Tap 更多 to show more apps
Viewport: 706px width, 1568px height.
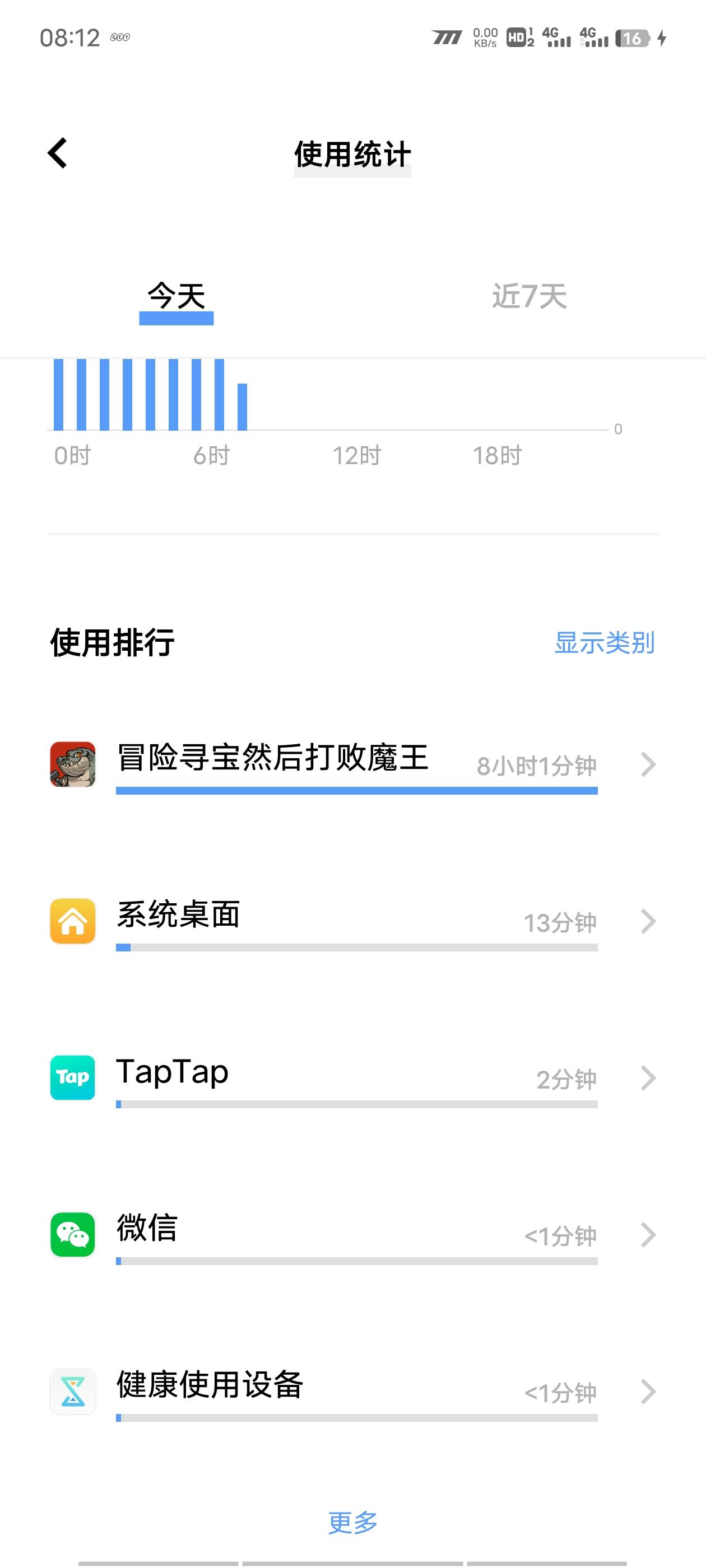coord(352,1522)
